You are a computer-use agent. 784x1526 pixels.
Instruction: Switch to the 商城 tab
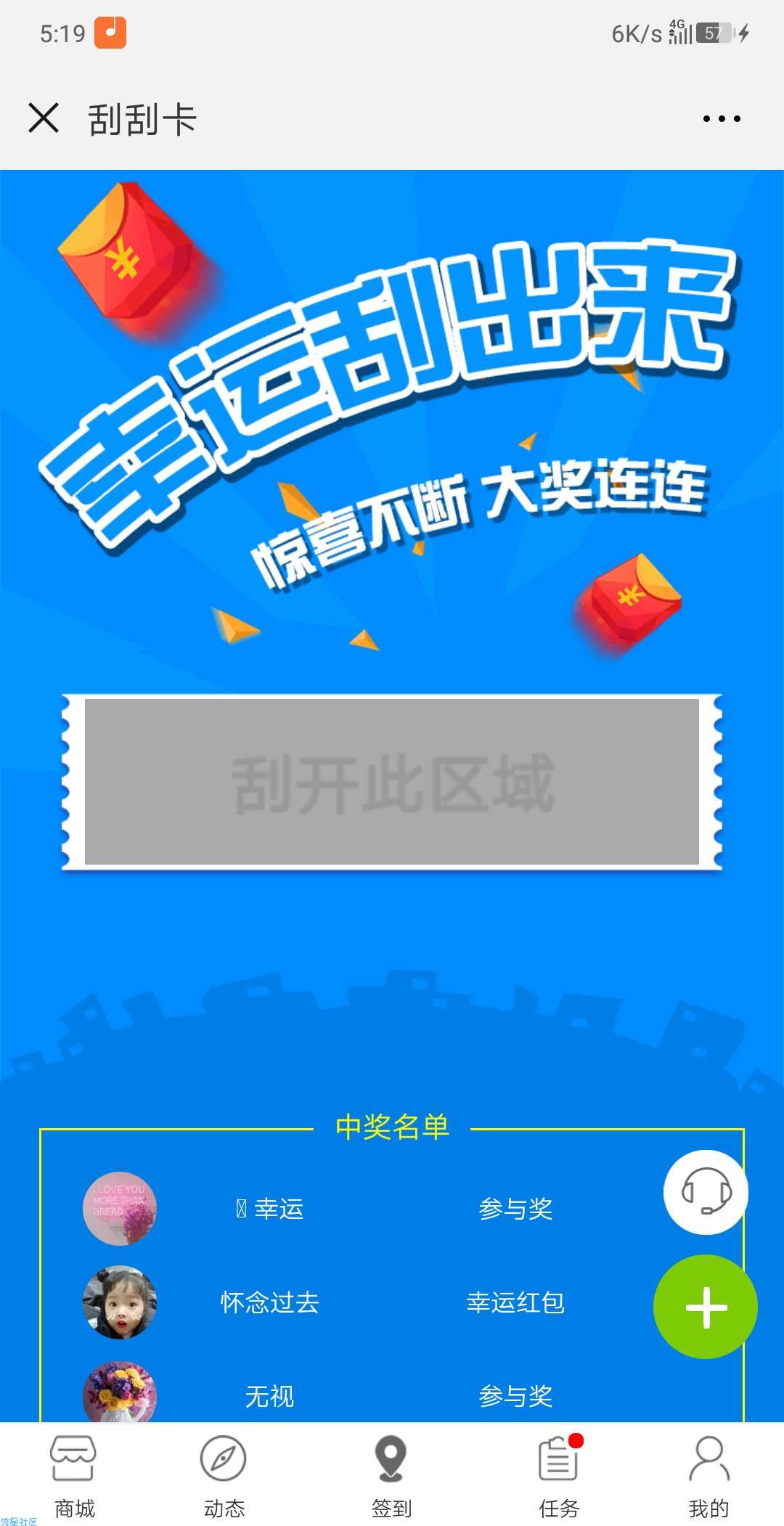tap(74, 1475)
